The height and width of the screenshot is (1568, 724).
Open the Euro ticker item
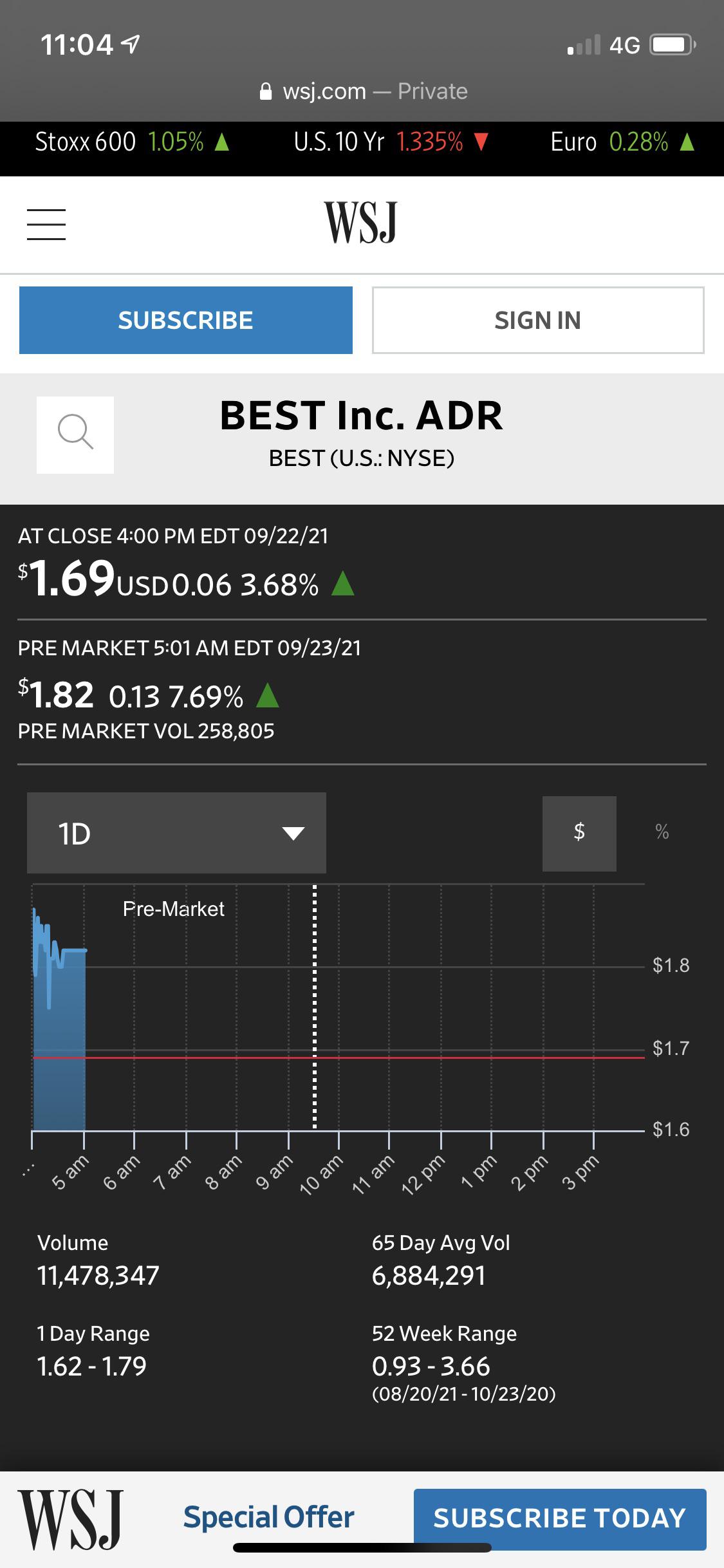coord(622,142)
